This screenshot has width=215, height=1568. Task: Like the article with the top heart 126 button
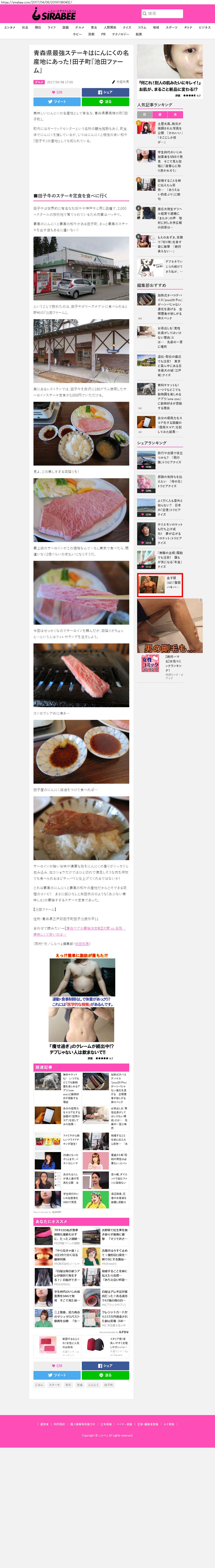(57, 92)
